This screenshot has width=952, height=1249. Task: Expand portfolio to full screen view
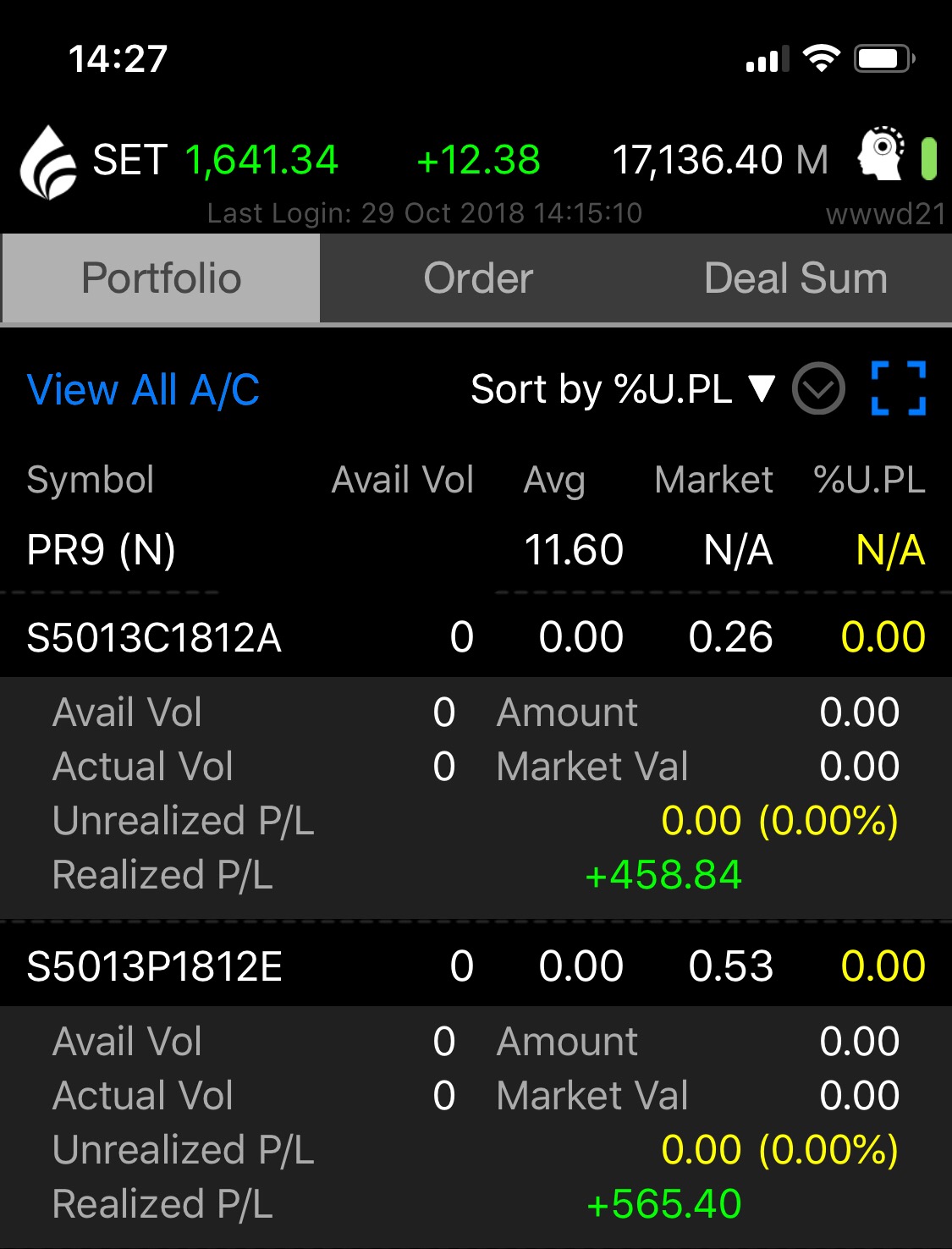(898, 388)
